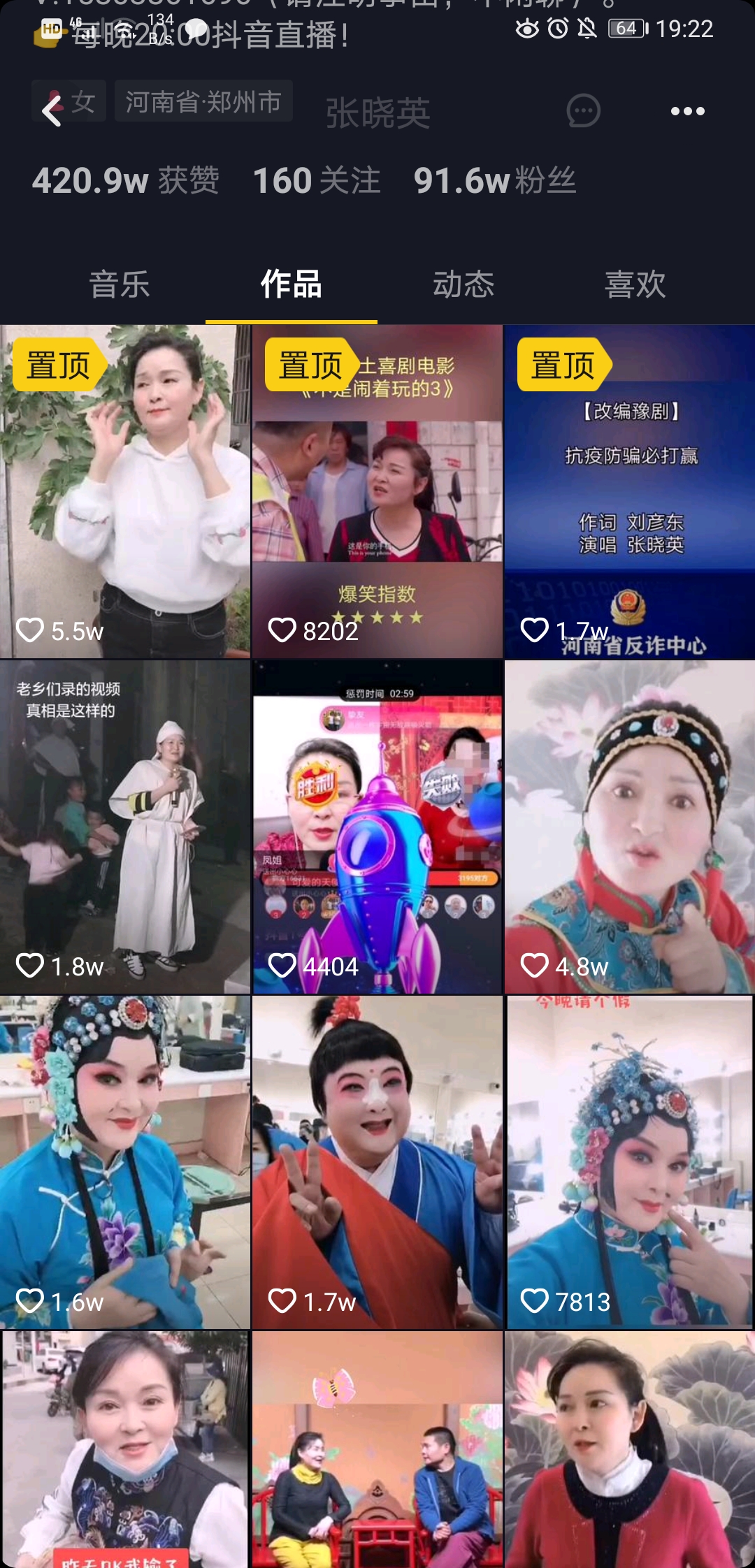755x1568 pixels.
Task: Play pinned 改编豫剧 抗疫防骗必打赢 video
Action: (x=629, y=491)
